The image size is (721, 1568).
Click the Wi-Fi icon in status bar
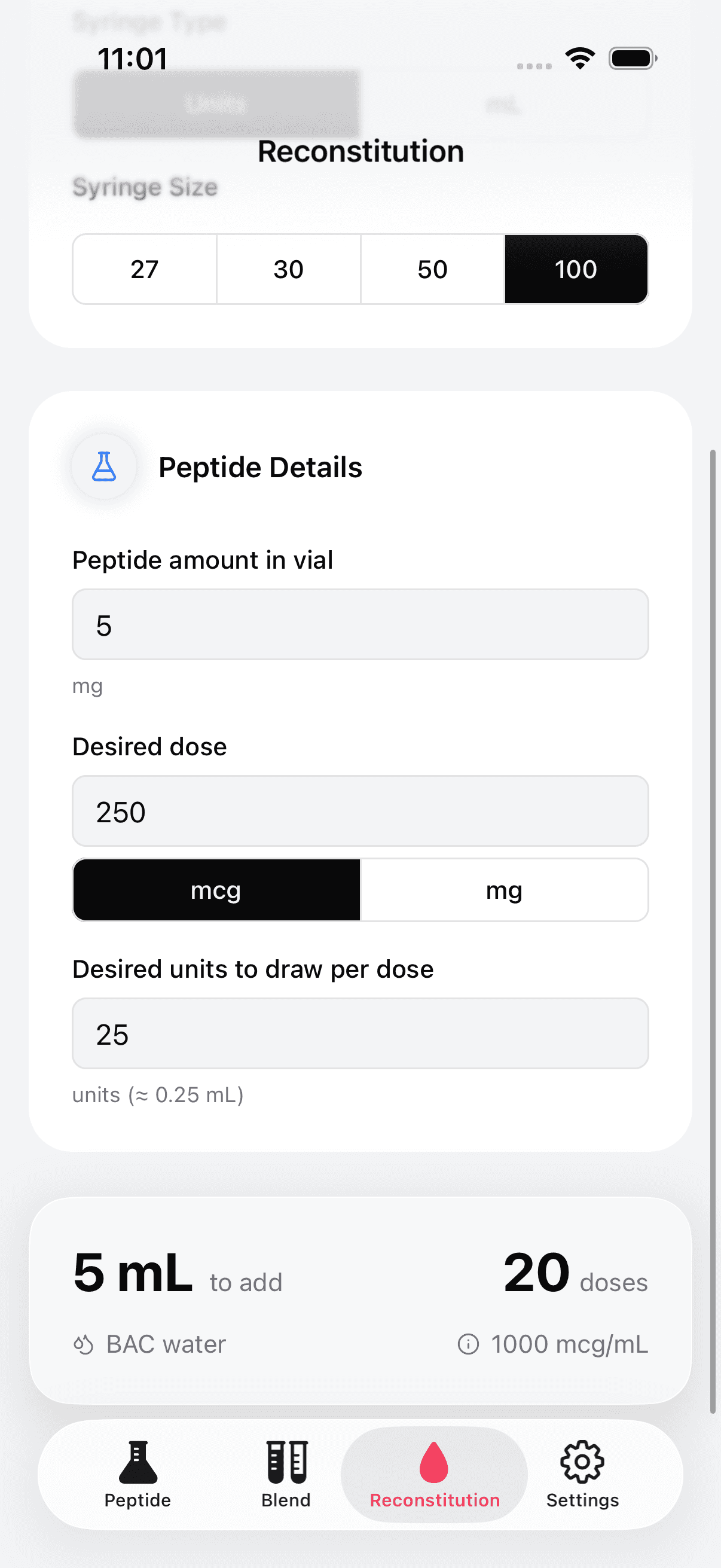pyautogui.click(x=580, y=57)
